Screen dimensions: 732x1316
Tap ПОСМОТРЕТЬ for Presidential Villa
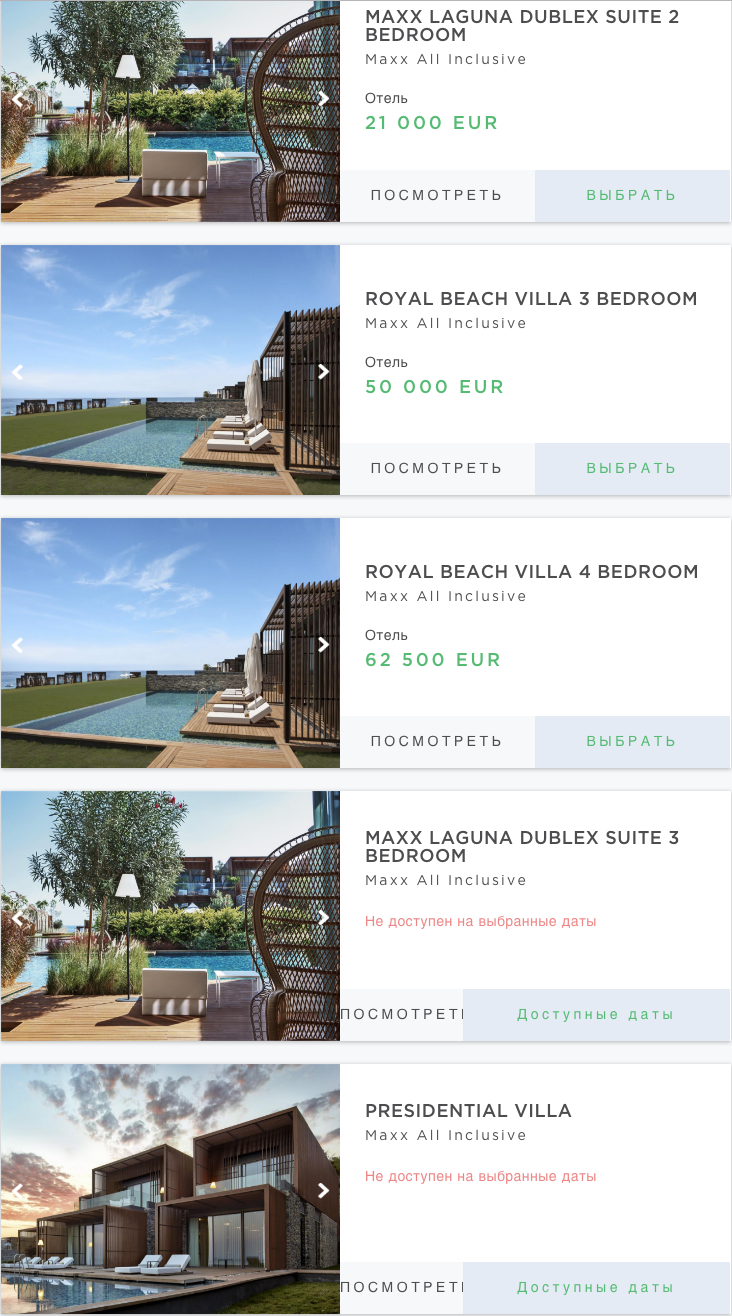tap(401, 1288)
